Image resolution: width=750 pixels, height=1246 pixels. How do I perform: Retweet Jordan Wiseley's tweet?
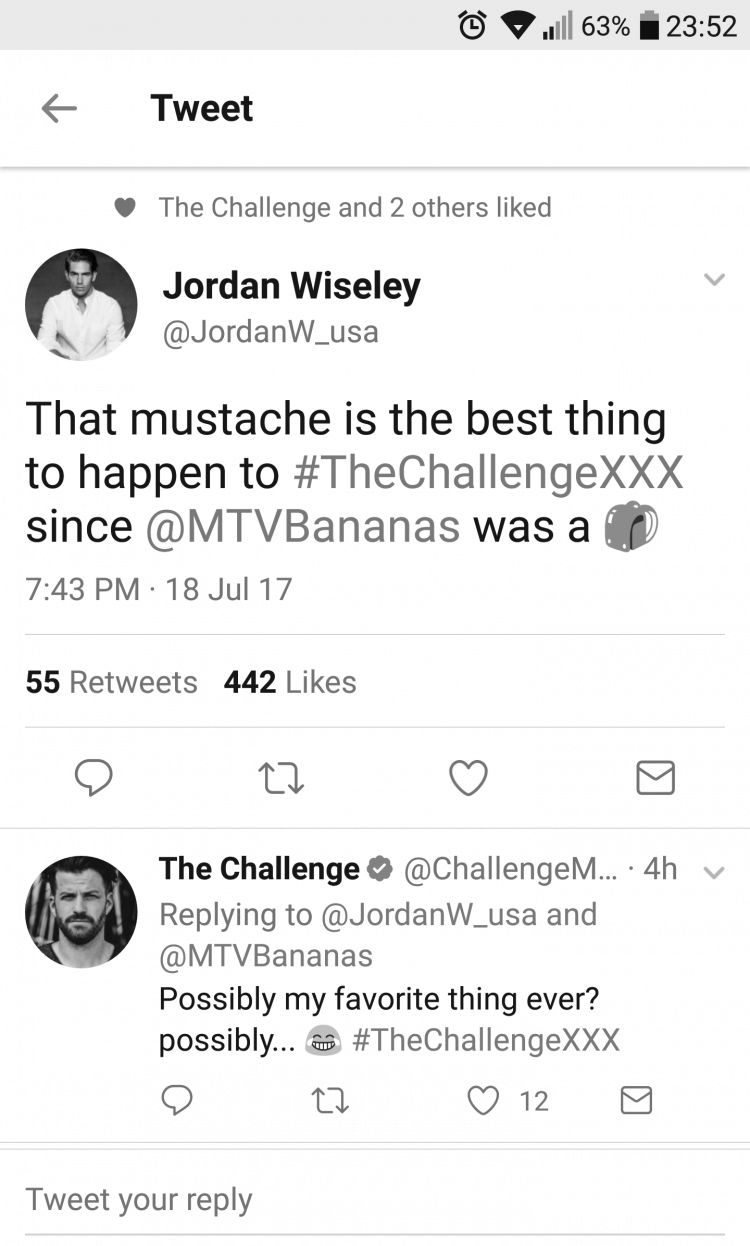(x=281, y=777)
